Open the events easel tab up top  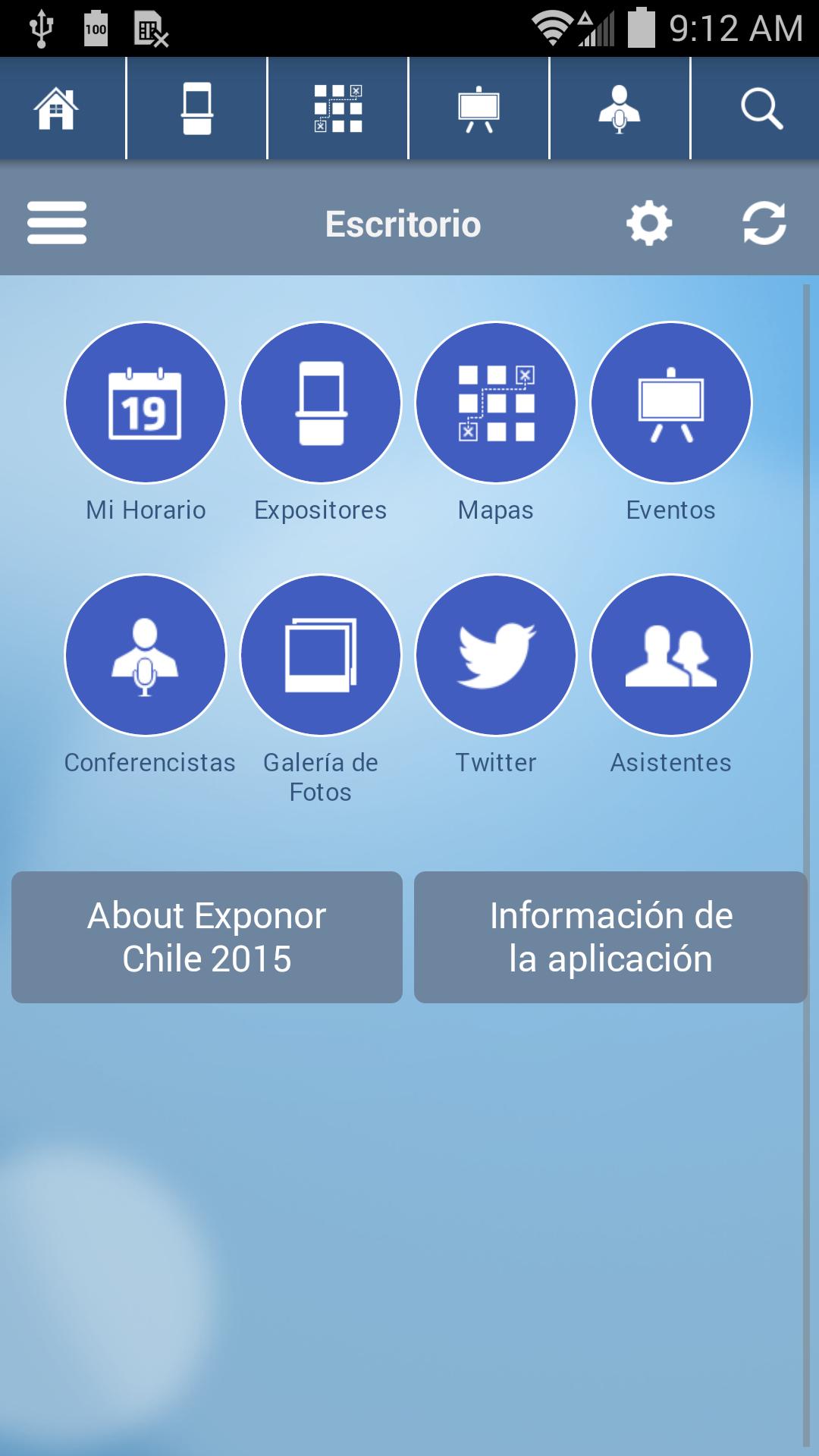(479, 107)
